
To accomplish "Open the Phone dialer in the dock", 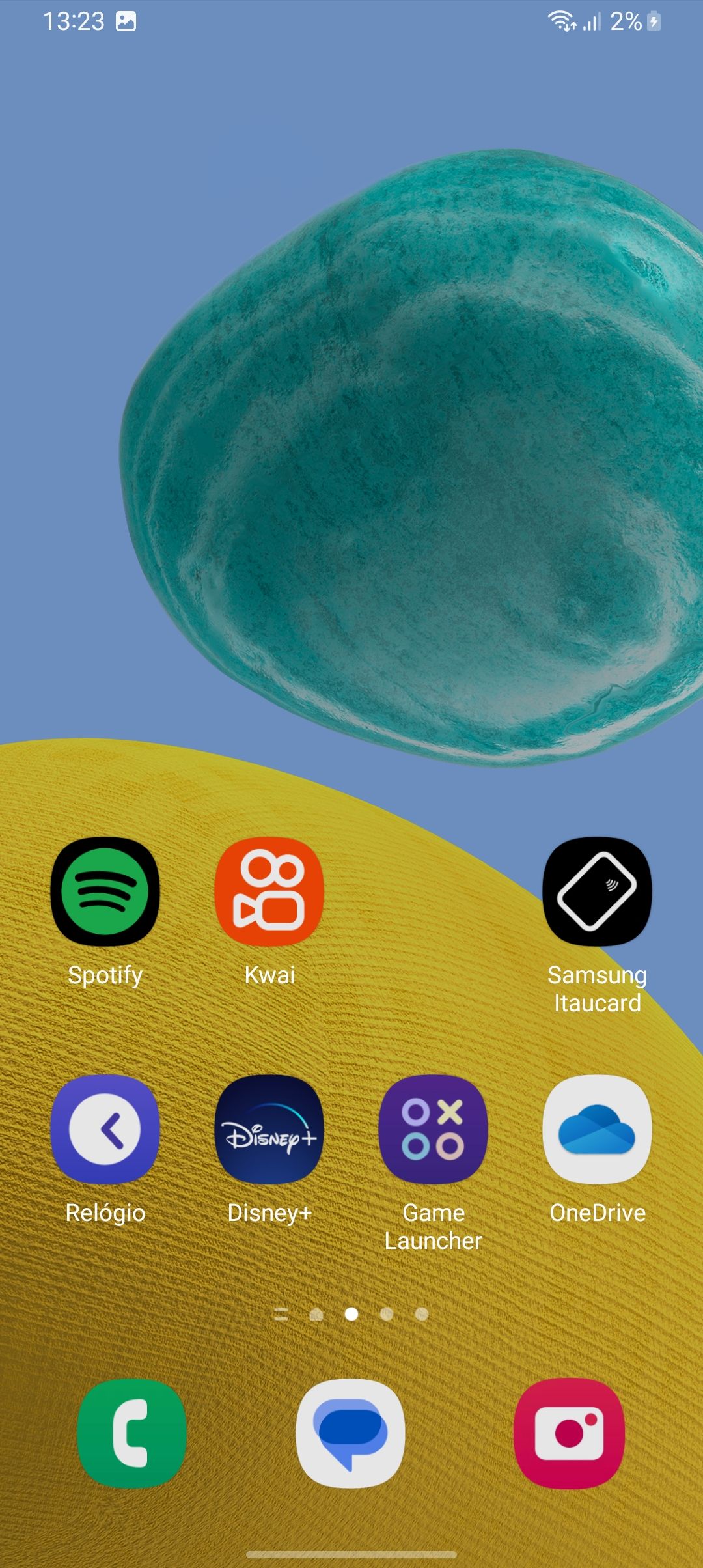I will point(132,1433).
